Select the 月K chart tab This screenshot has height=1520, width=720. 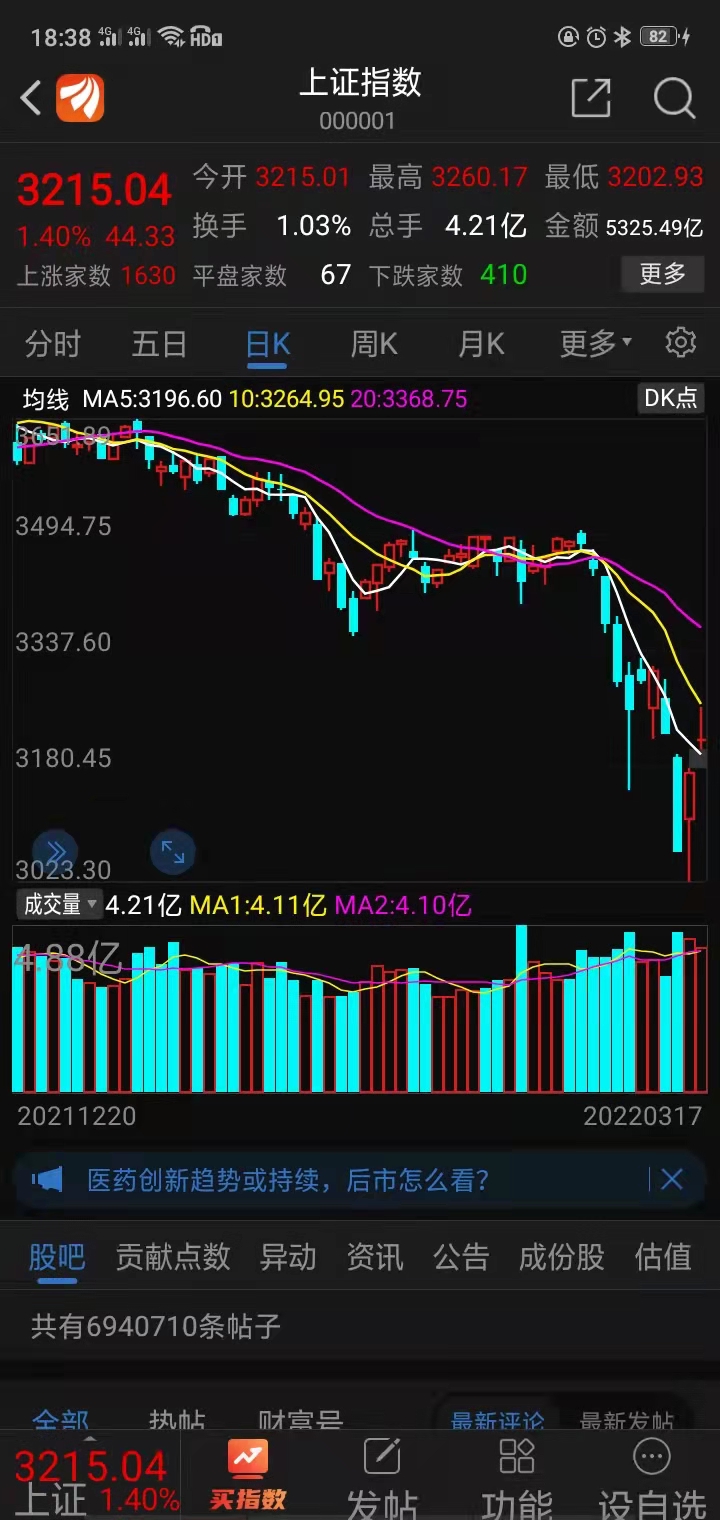tap(481, 344)
